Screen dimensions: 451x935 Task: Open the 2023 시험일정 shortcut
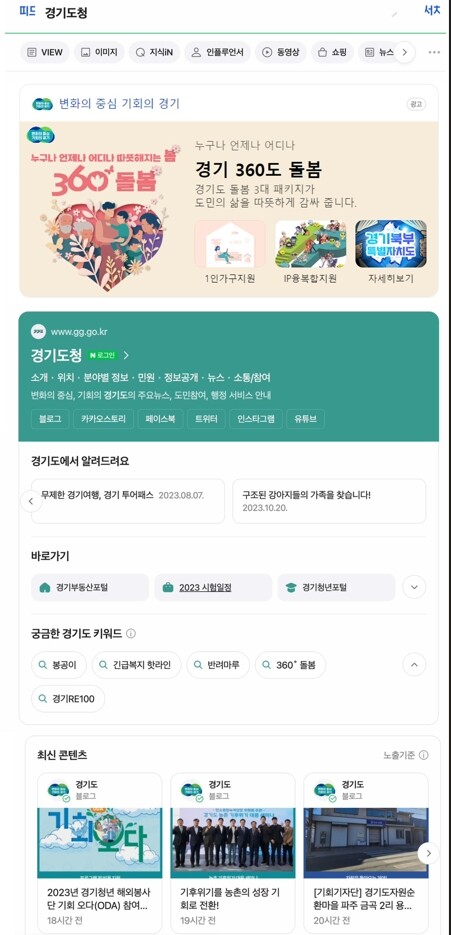tap(213, 587)
